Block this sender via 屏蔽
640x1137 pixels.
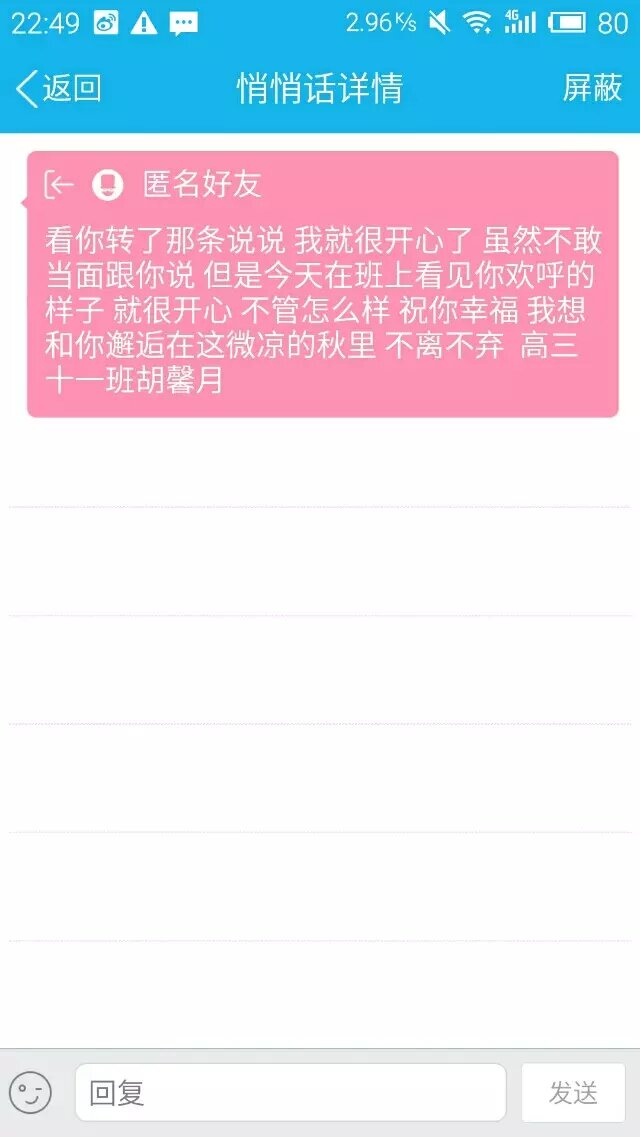[x=592, y=88]
